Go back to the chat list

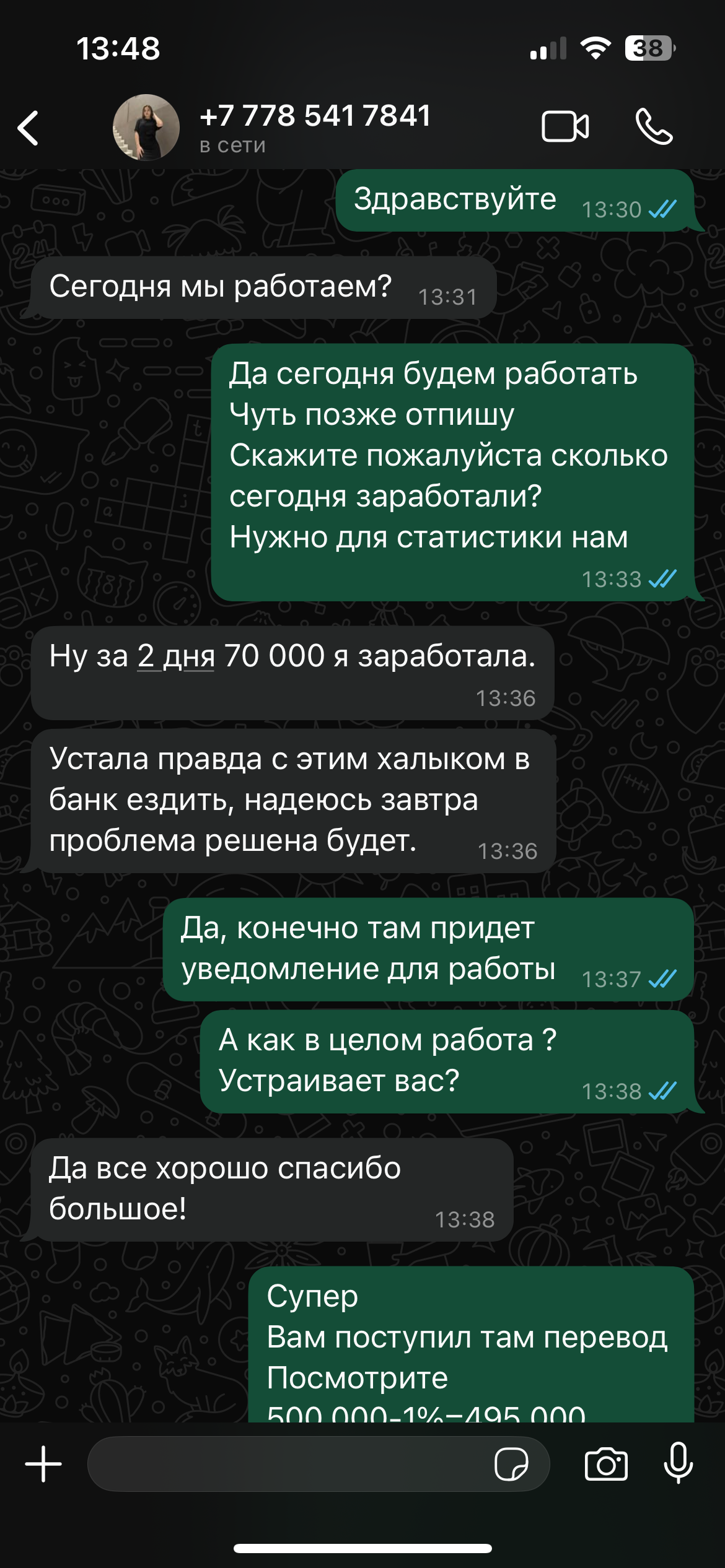coord(29,128)
